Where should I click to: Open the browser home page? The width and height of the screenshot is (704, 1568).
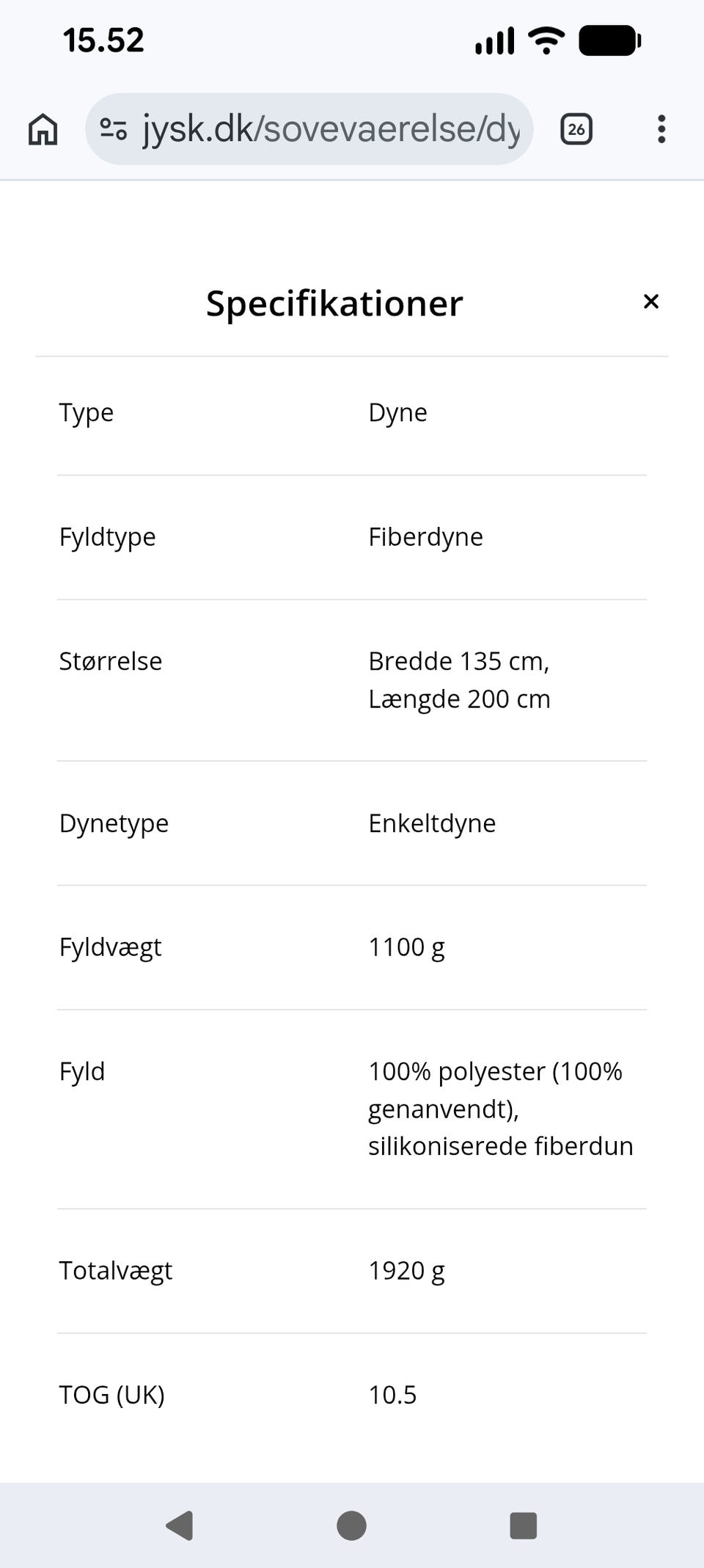[x=43, y=129]
